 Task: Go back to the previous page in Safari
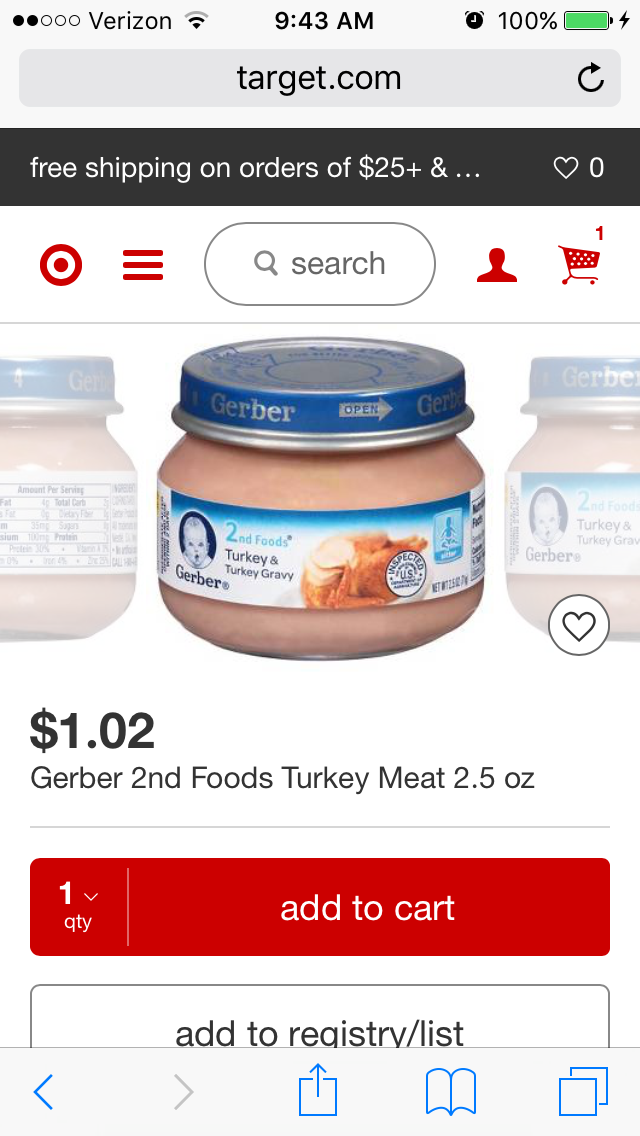click(x=43, y=1092)
